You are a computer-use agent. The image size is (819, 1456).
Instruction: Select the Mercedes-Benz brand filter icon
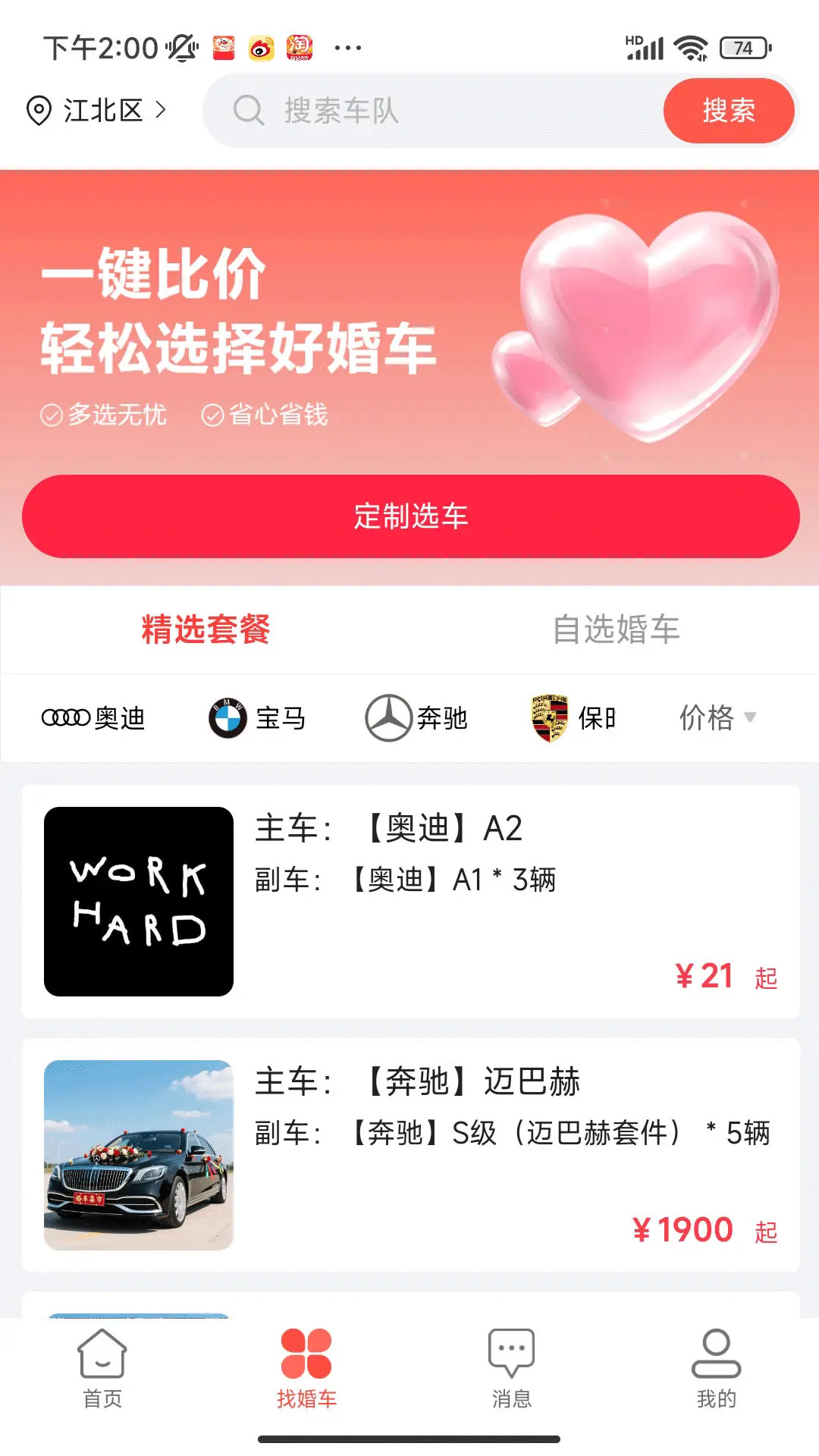tap(388, 717)
